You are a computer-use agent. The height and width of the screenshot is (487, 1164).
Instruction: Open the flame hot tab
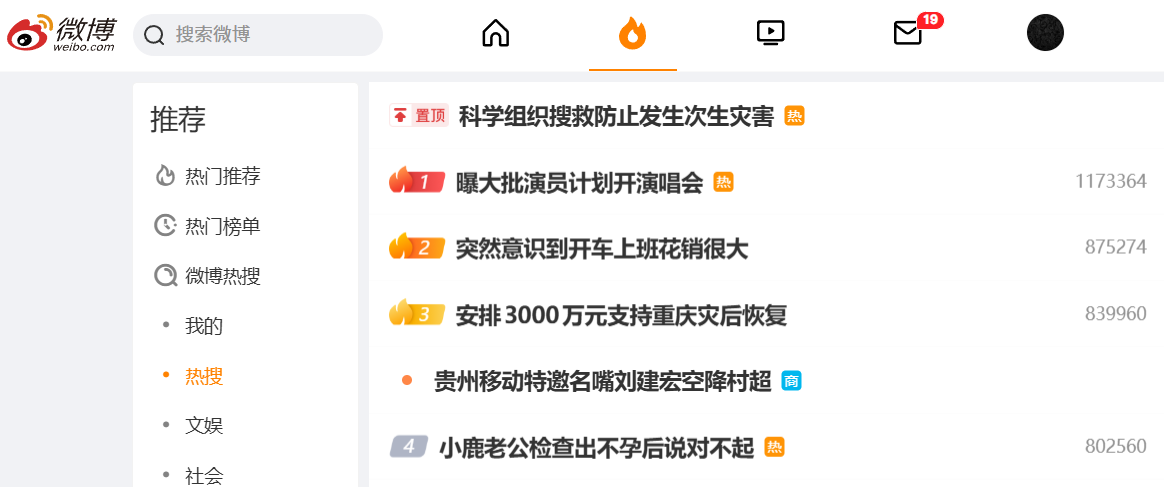click(x=632, y=33)
